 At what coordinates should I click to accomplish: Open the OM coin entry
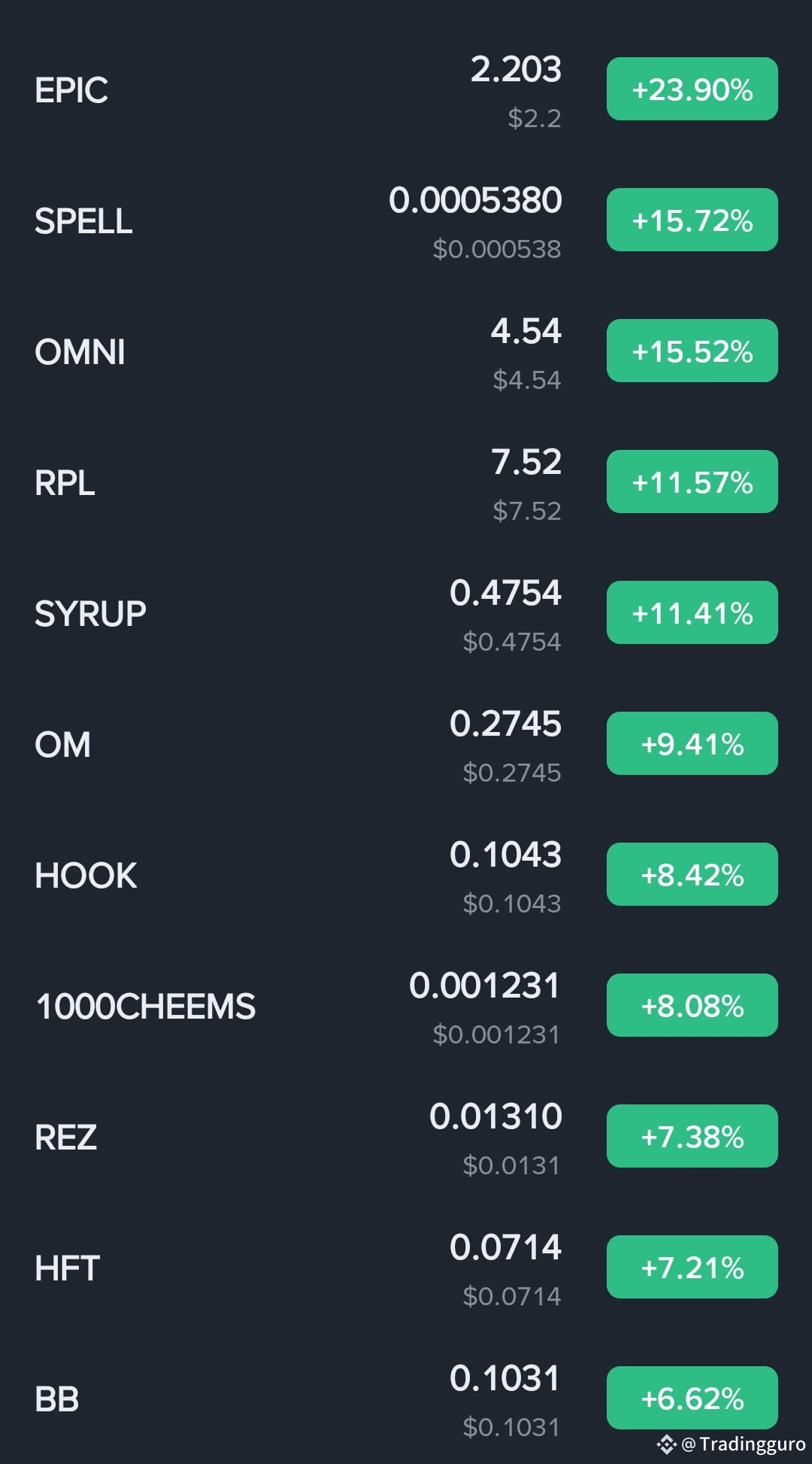pyautogui.click(x=62, y=745)
